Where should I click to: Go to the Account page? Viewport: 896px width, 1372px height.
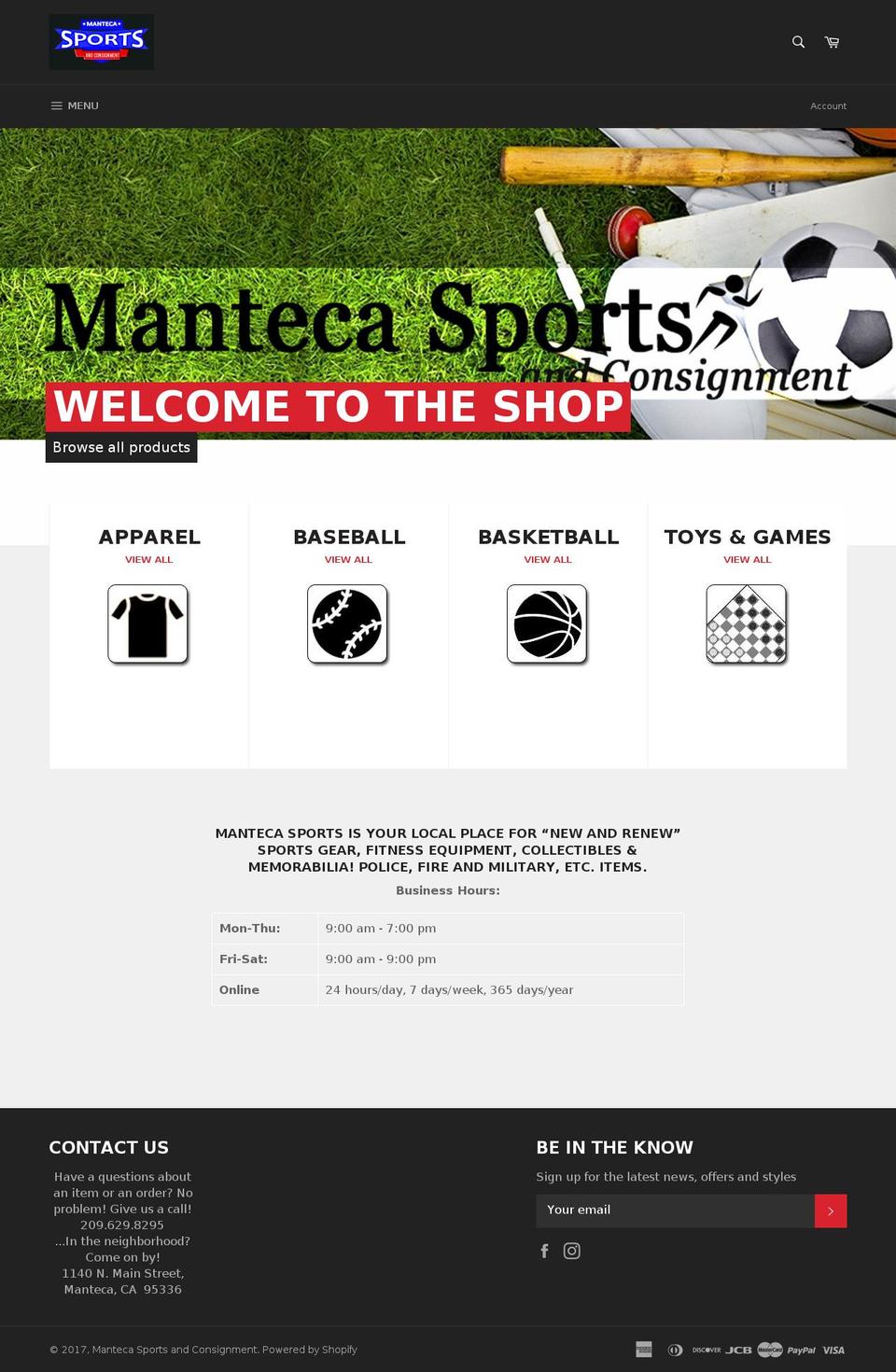[828, 105]
